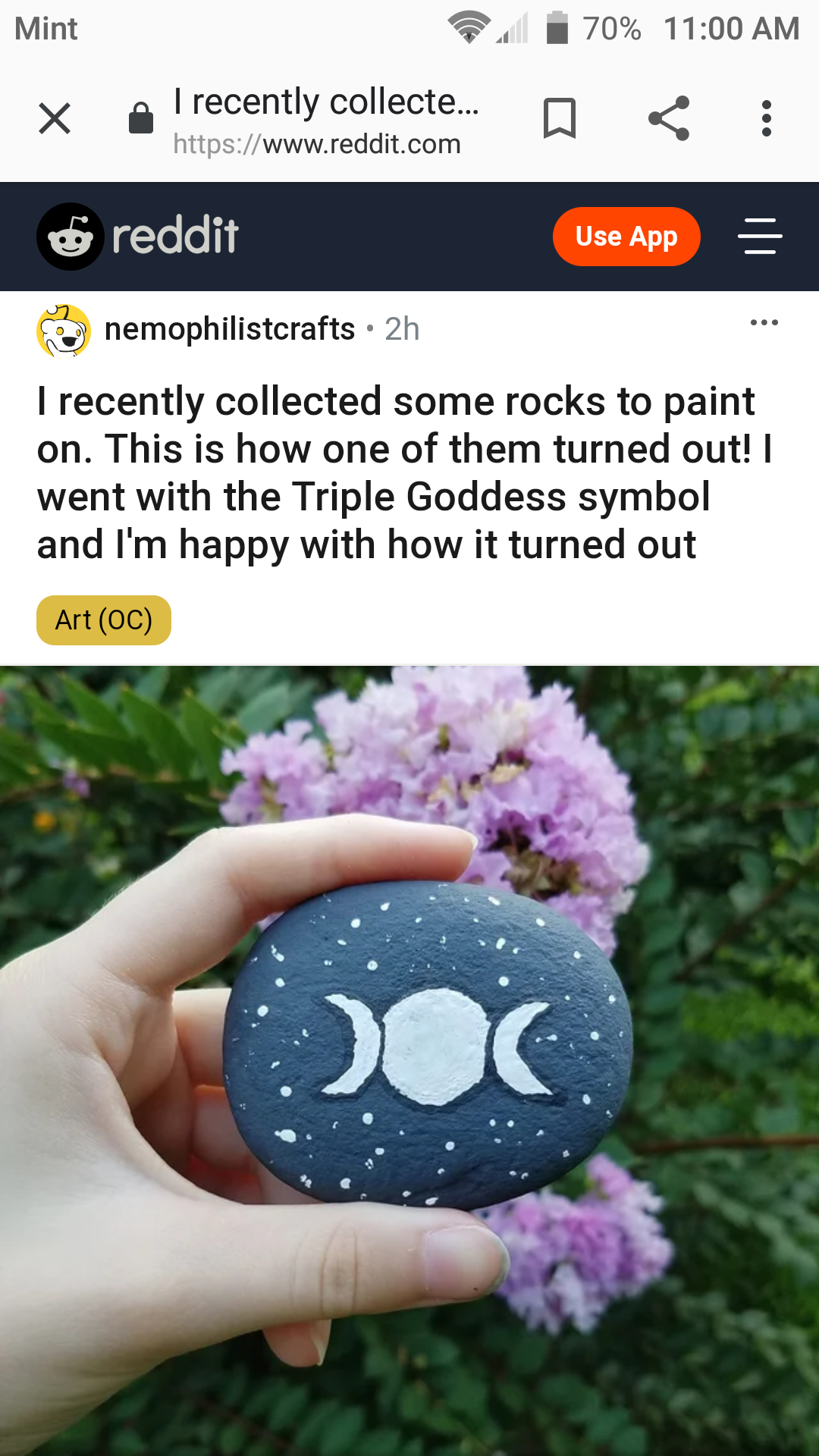
Task: Open Reddit's hamburger menu
Action: pos(760,237)
